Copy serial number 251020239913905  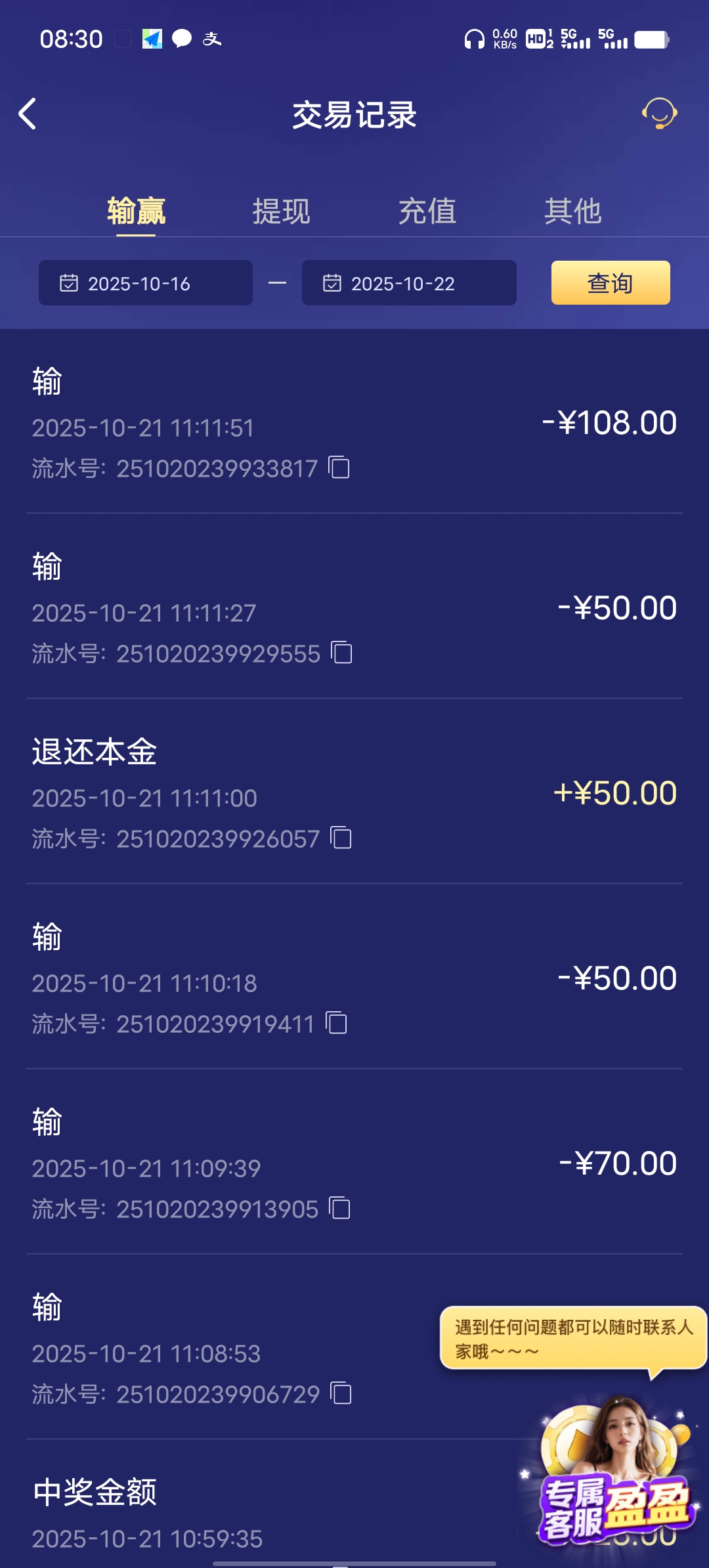pyautogui.click(x=340, y=1209)
